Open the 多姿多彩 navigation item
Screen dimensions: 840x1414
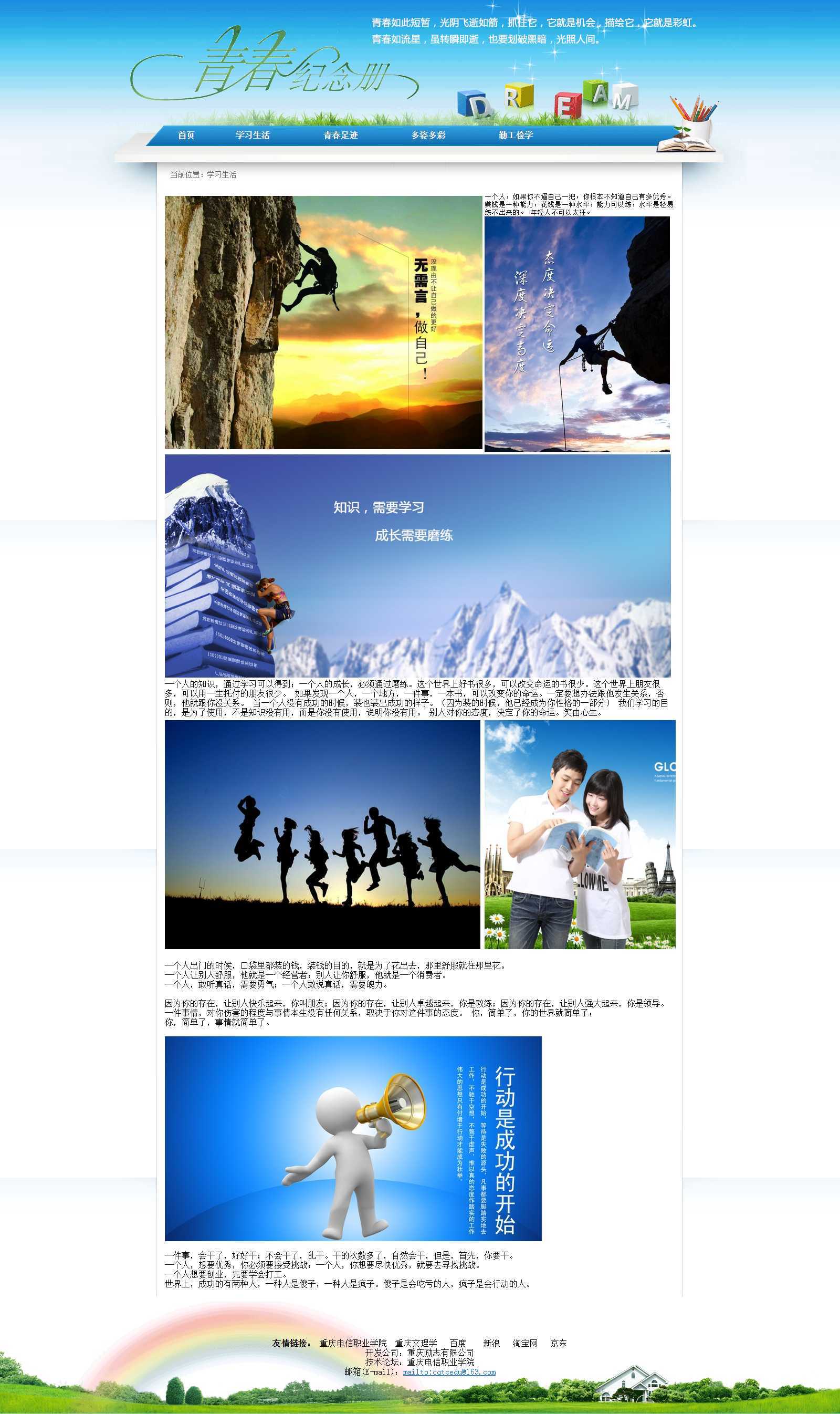[x=428, y=135]
